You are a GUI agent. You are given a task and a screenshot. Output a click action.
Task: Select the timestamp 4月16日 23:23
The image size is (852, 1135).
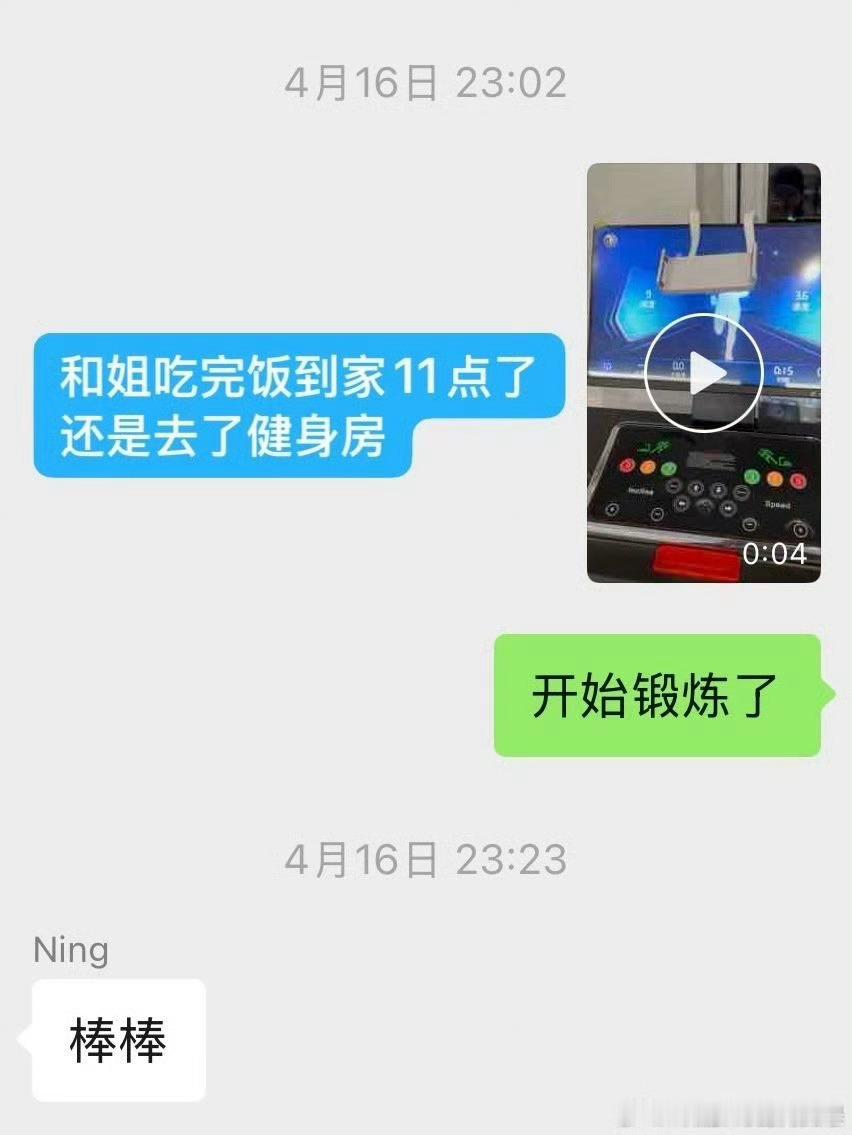pos(426,858)
